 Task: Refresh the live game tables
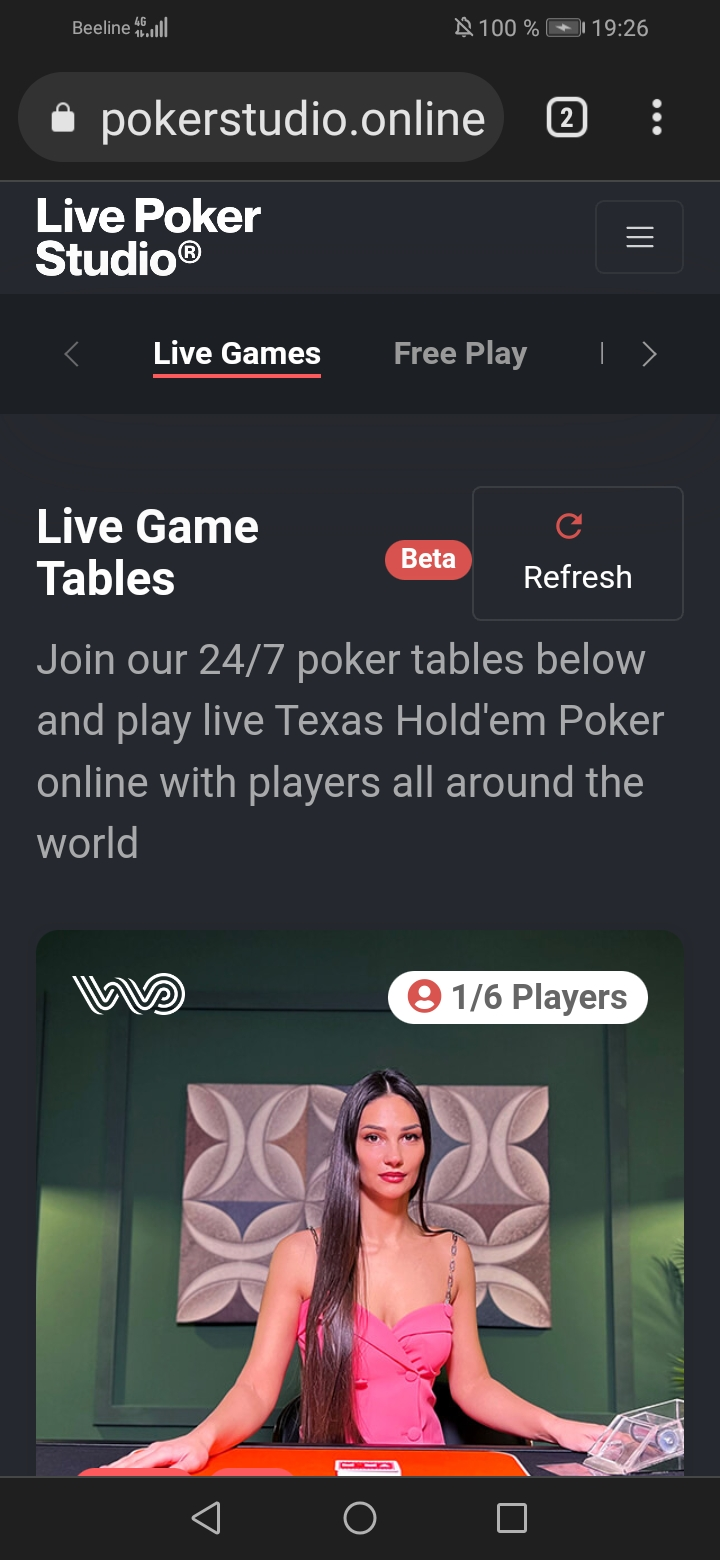578,553
